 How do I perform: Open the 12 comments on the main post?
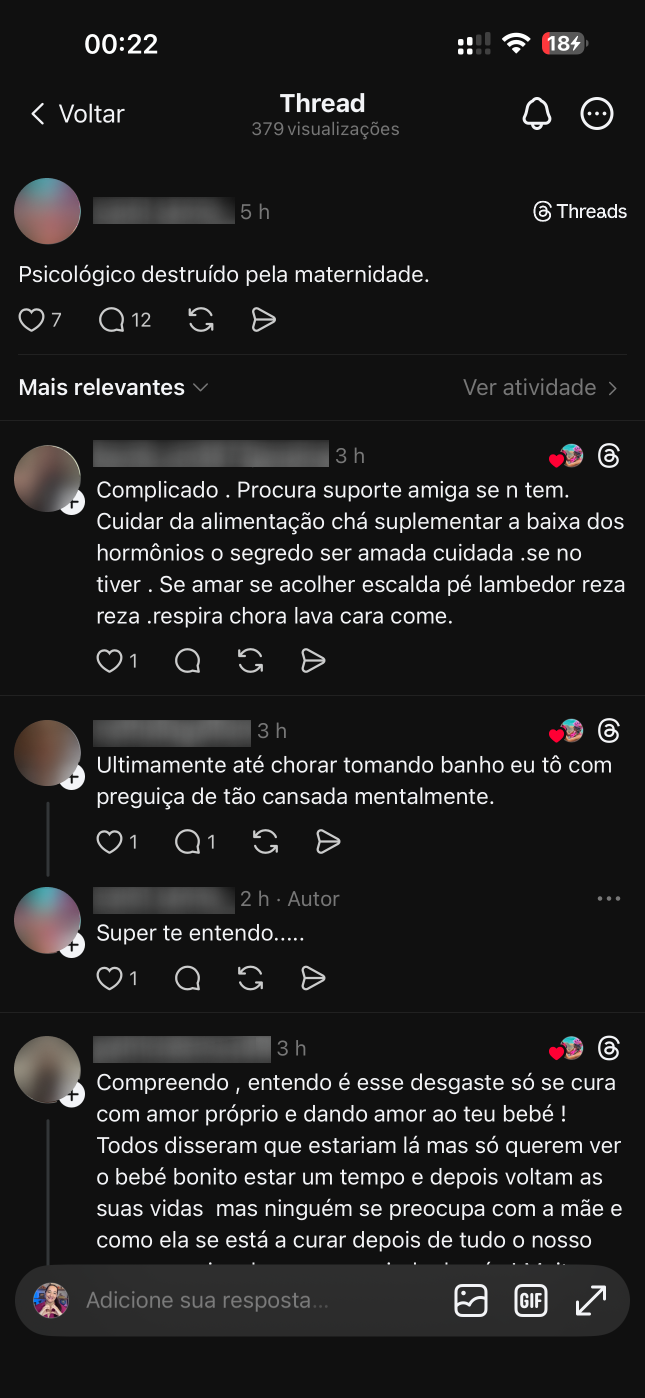point(112,320)
